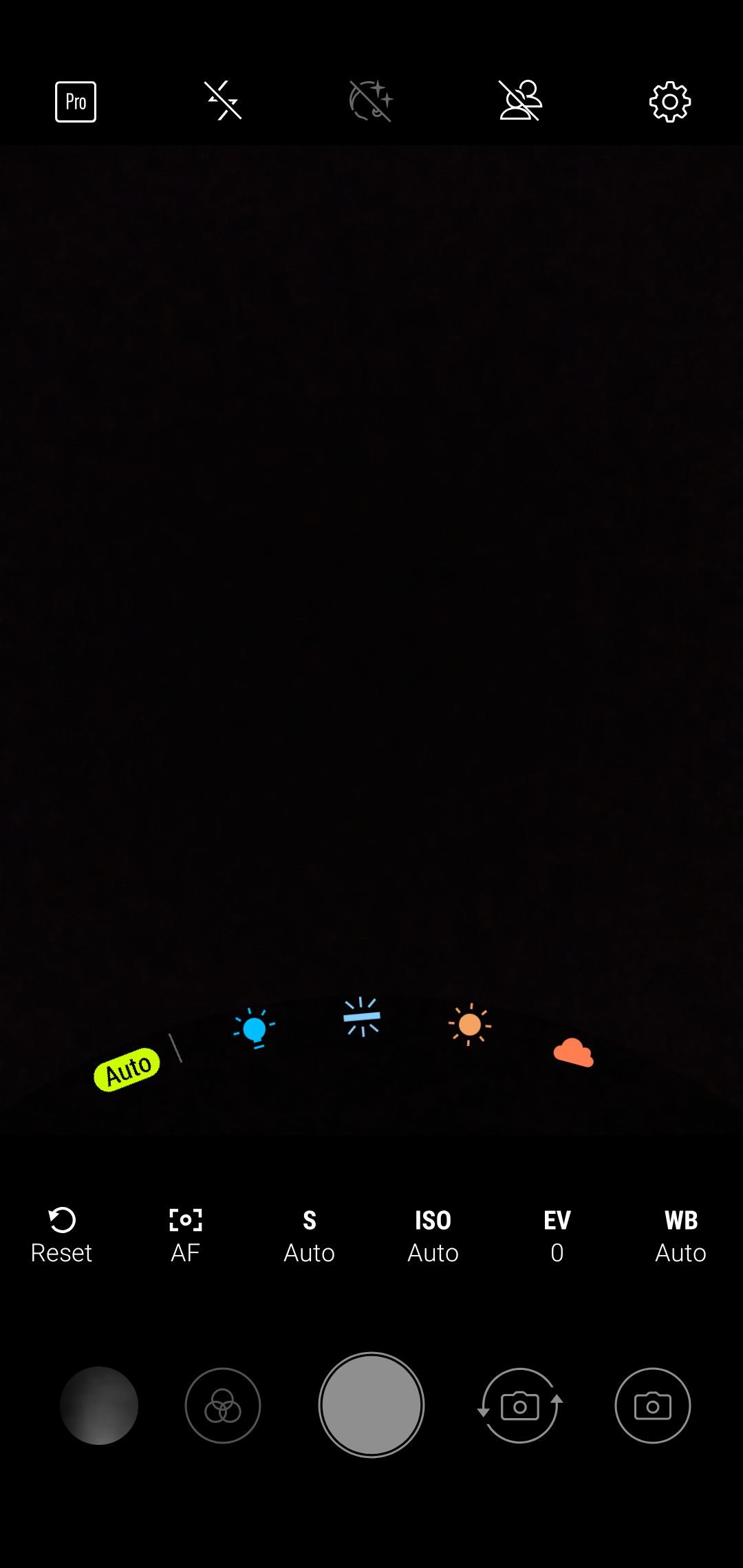
Task: Open camera settings gear
Action: tap(670, 102)
